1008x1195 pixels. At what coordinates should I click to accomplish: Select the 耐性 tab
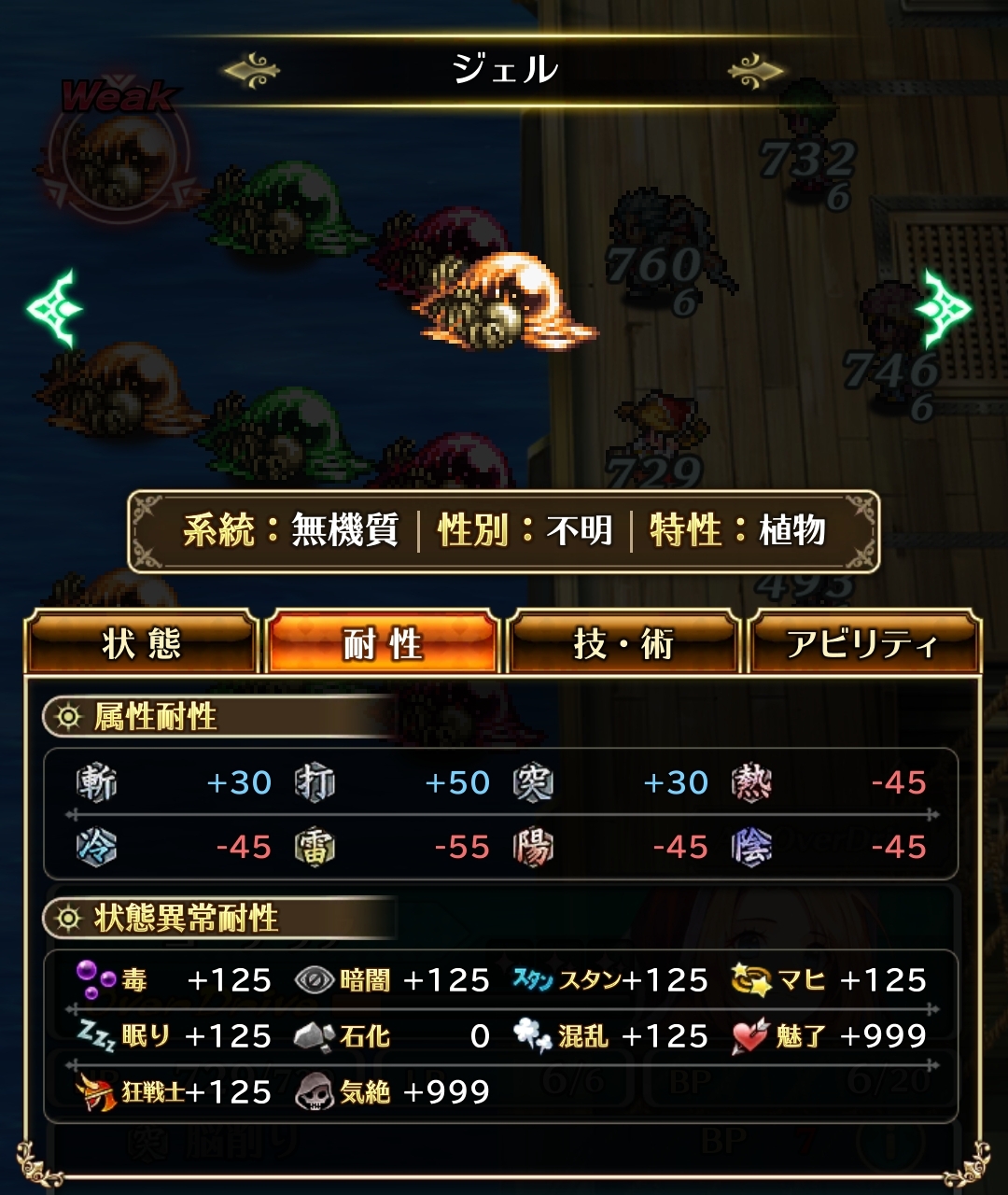(382, 643)
